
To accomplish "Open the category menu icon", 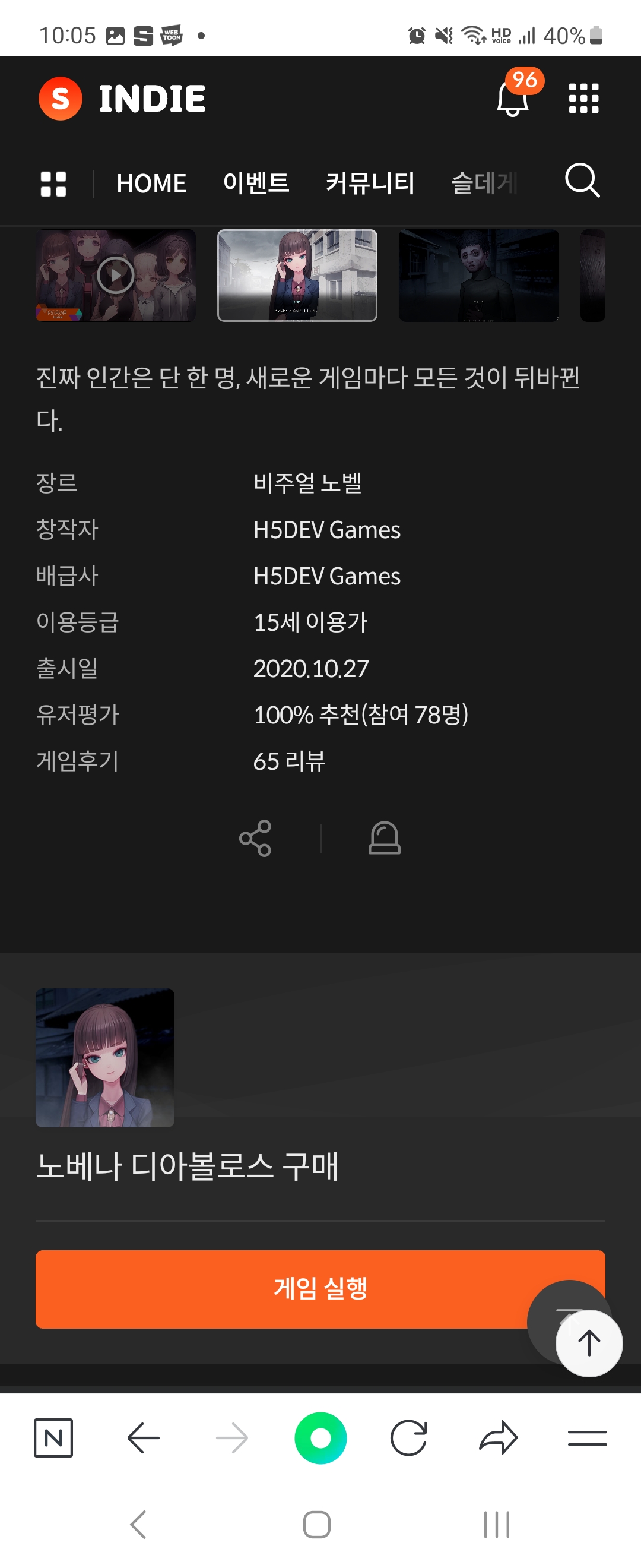I will (53, 184).
